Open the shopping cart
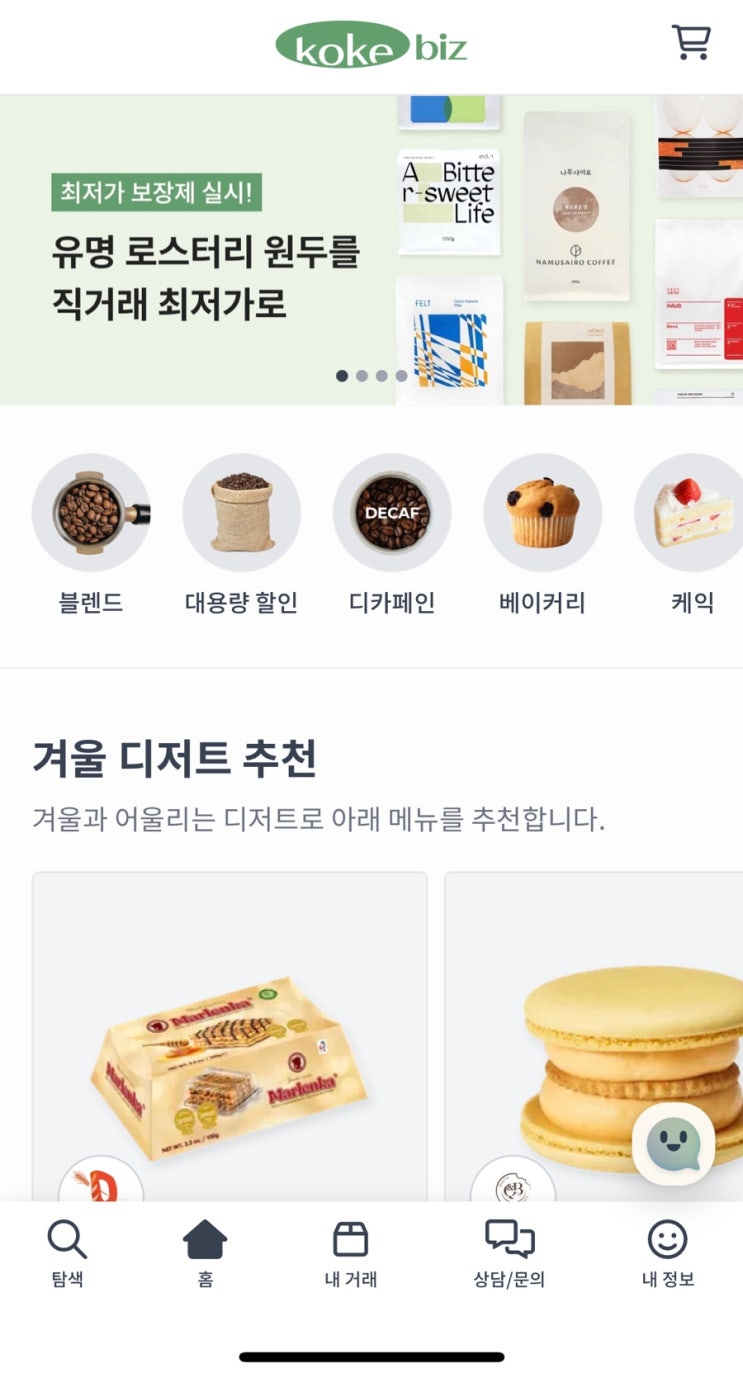Screen dimensions: 743x1378 [x=690, y=43]
